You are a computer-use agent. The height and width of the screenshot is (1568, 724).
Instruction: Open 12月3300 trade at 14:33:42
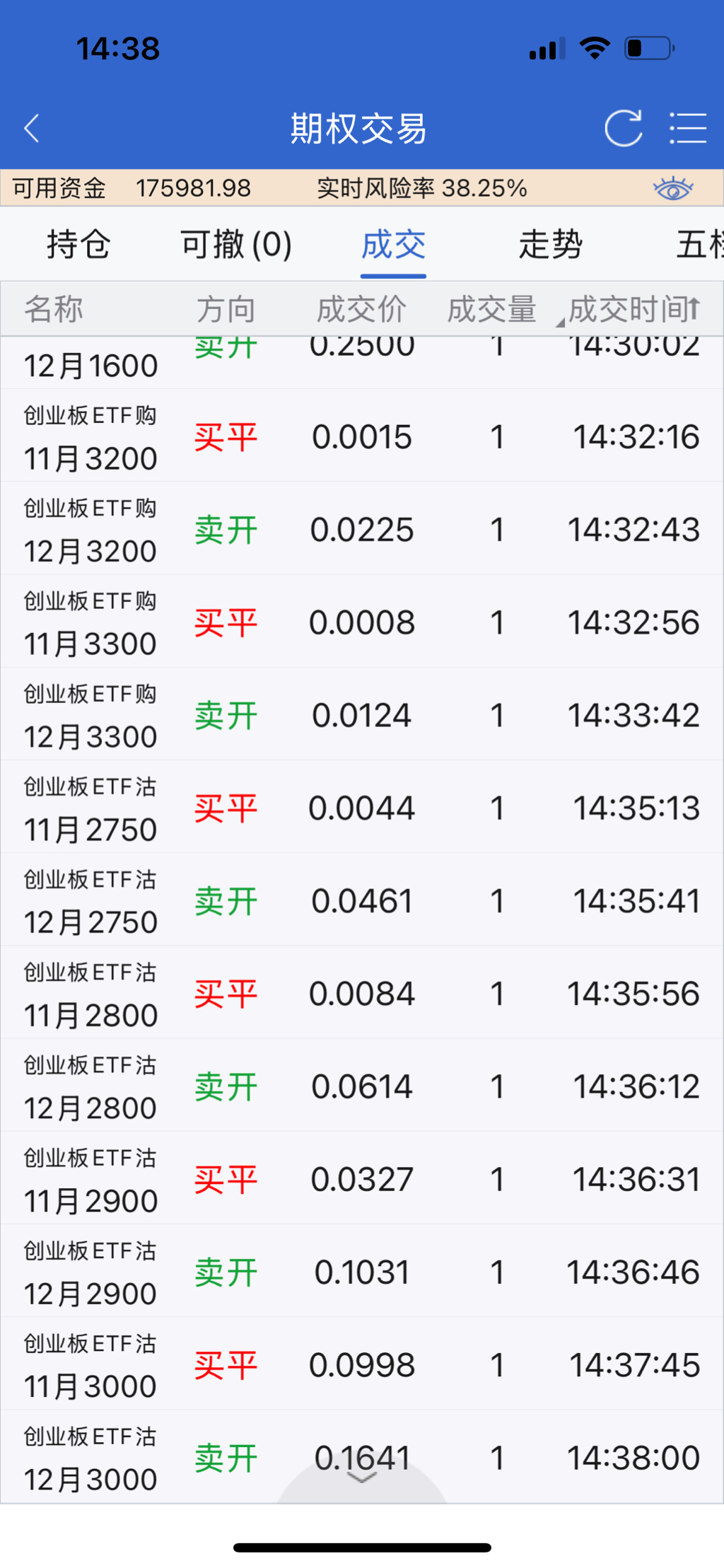[x=362, y=715]
